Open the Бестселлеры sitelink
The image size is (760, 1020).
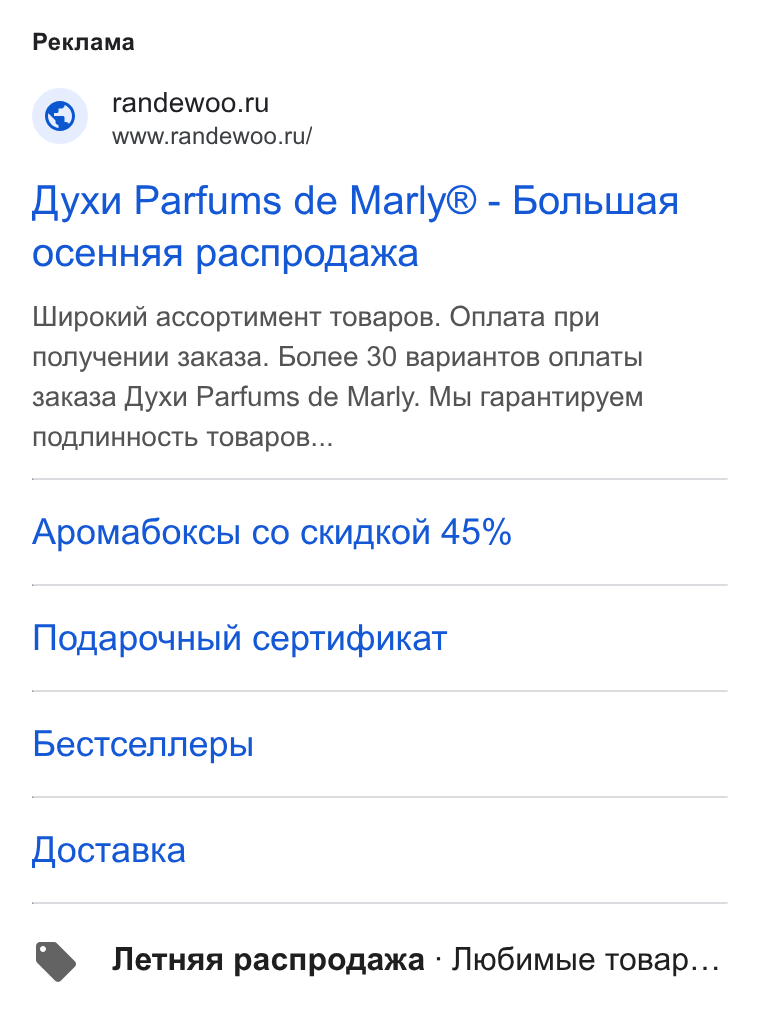143,744
